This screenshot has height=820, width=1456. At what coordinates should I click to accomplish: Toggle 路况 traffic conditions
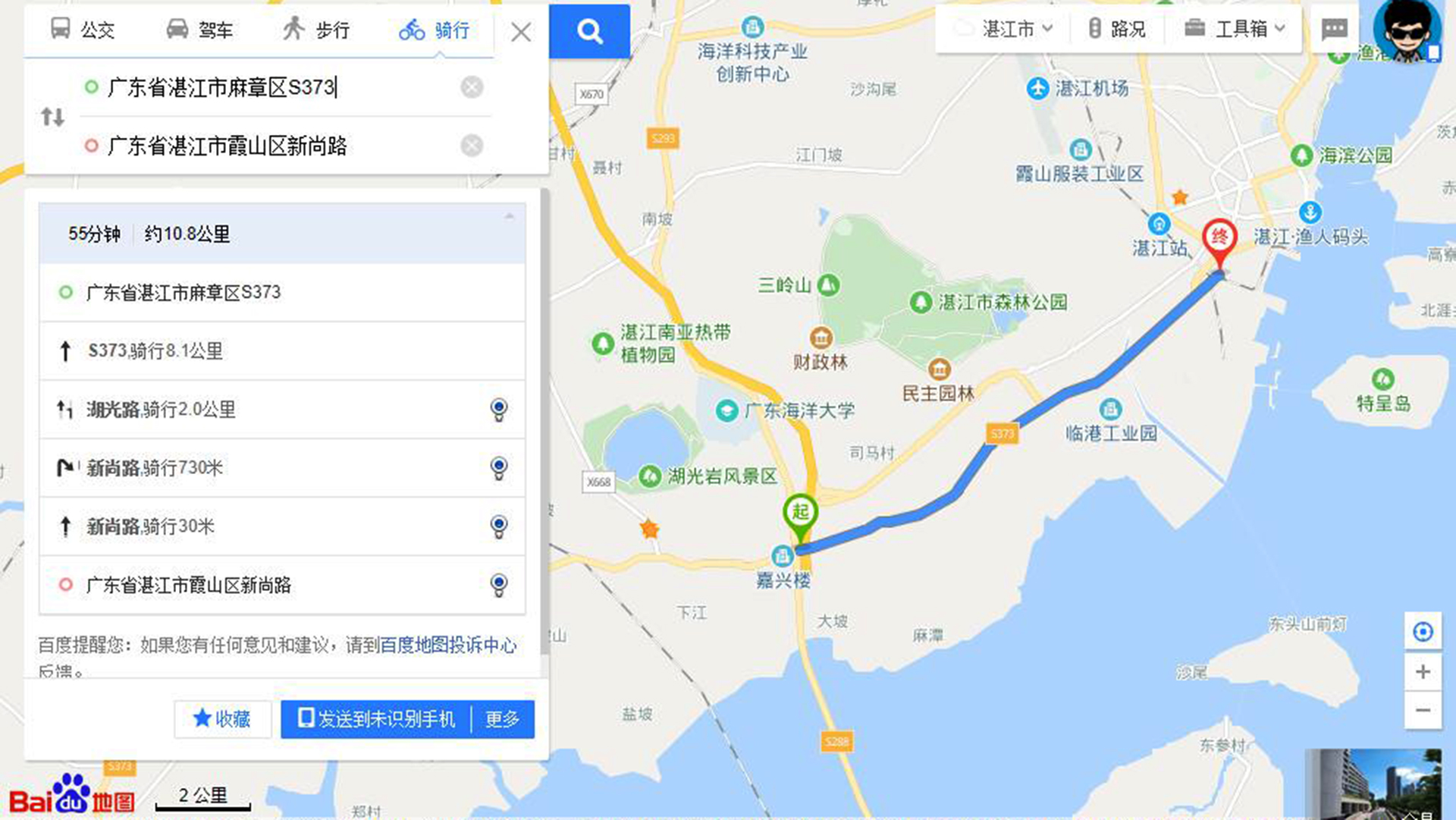[1117, 29]
